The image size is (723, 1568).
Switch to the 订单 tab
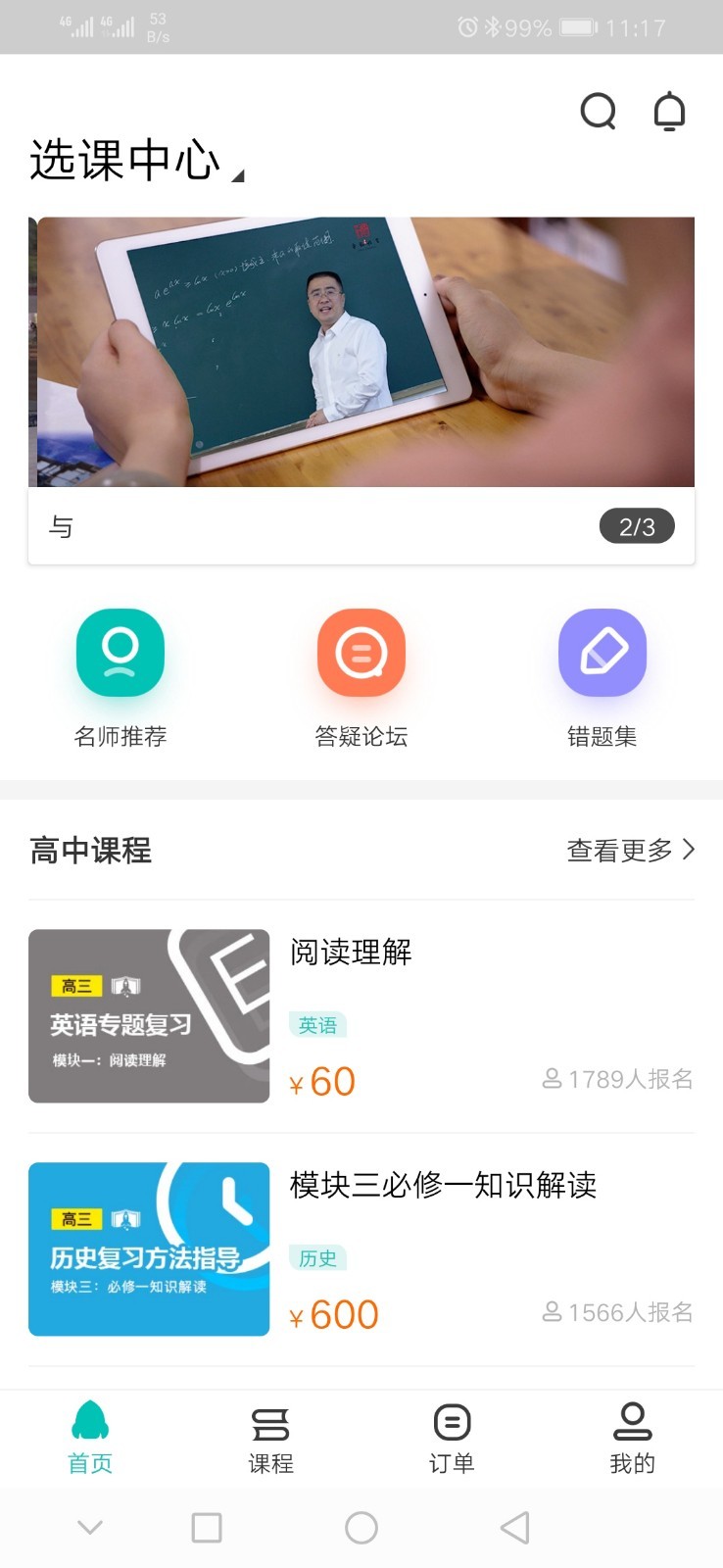tap(452, 1437)
